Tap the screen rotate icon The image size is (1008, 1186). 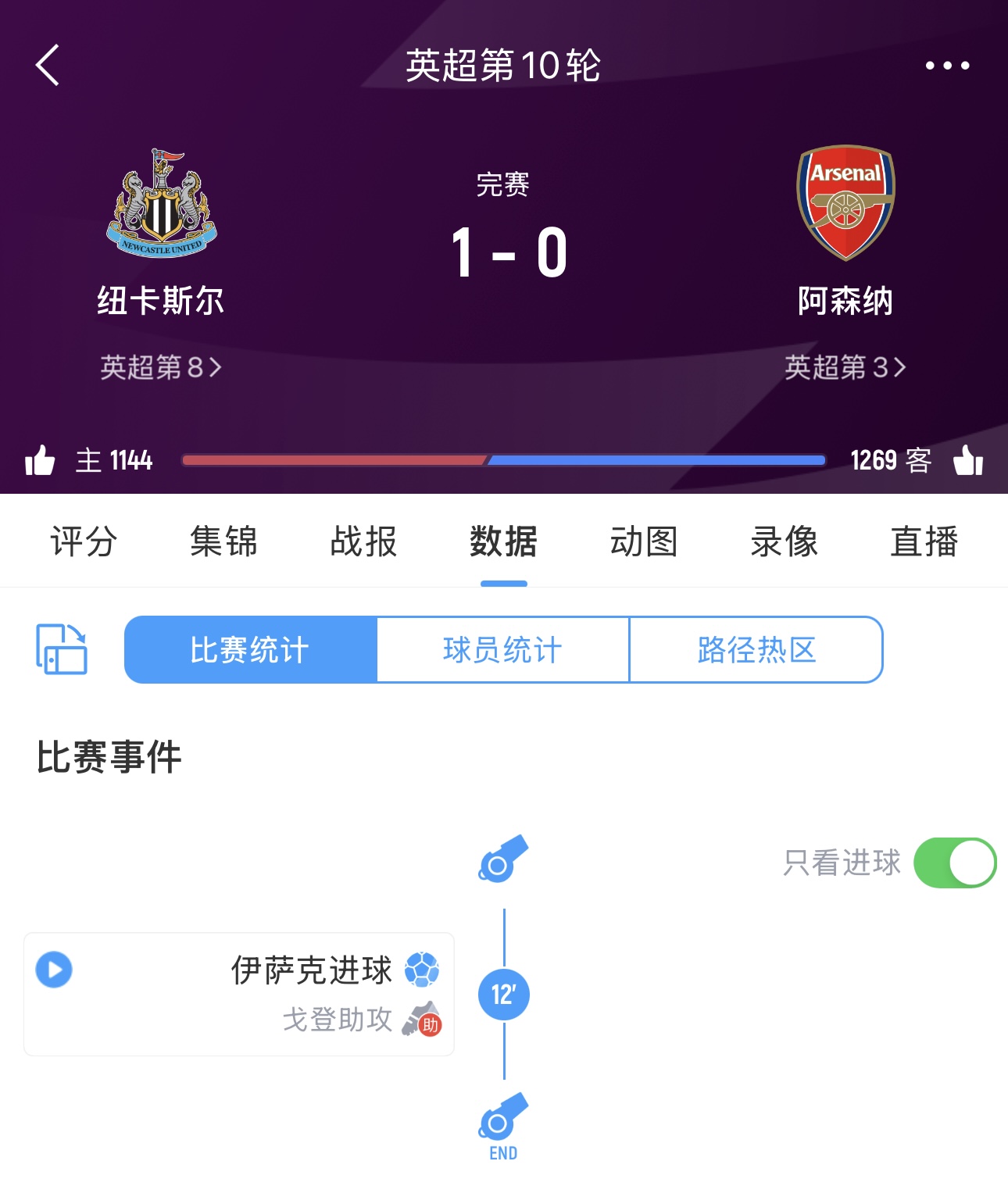(62, 649)
